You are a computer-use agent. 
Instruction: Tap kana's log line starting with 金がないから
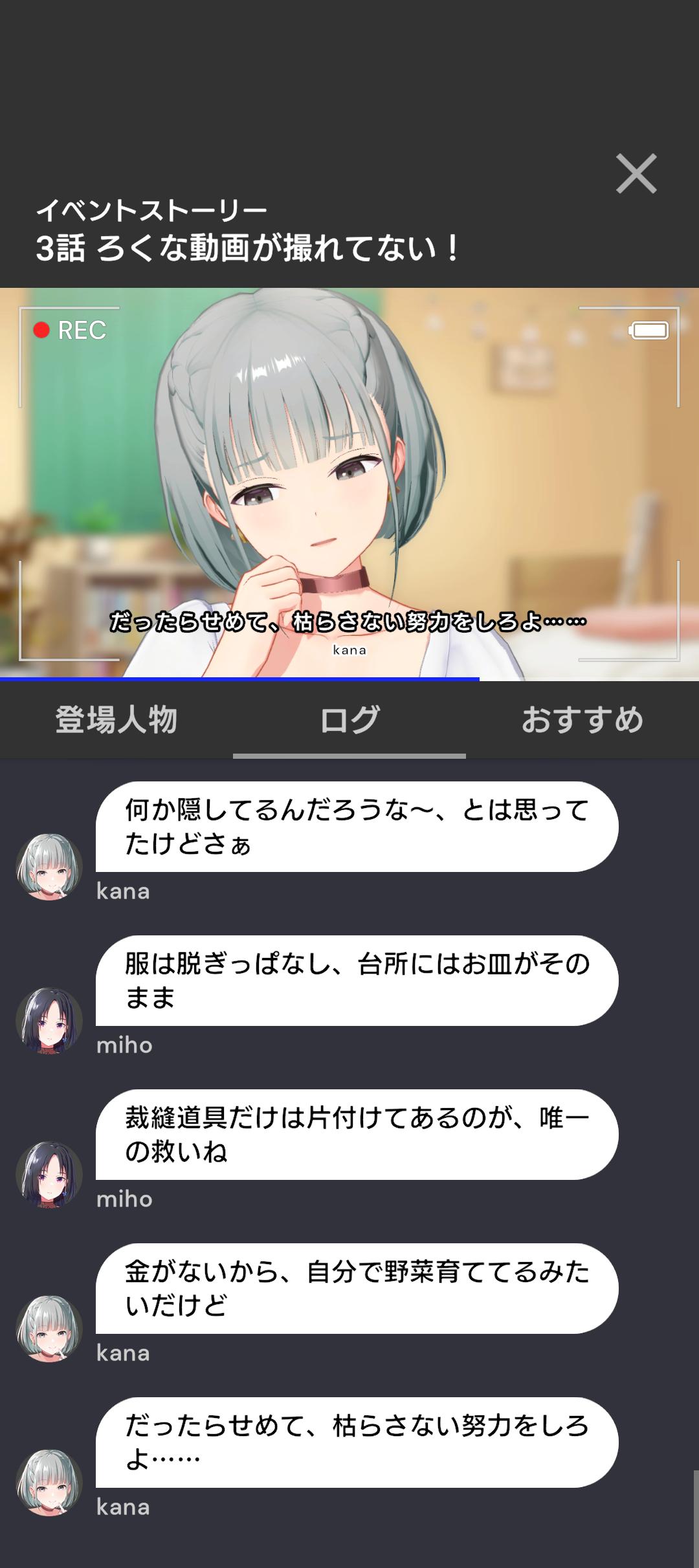357,1289
